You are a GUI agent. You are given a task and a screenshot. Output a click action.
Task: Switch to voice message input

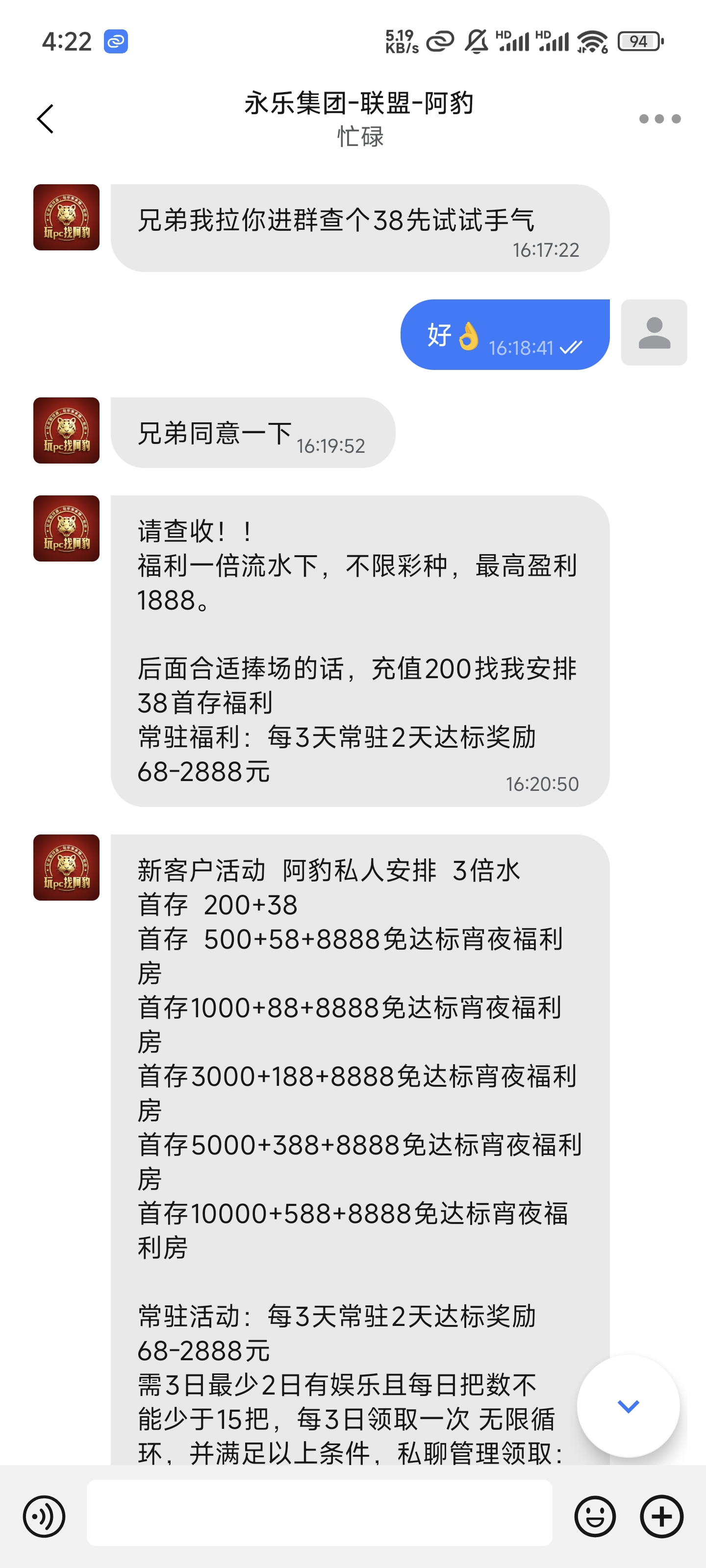click(44, 1516)
